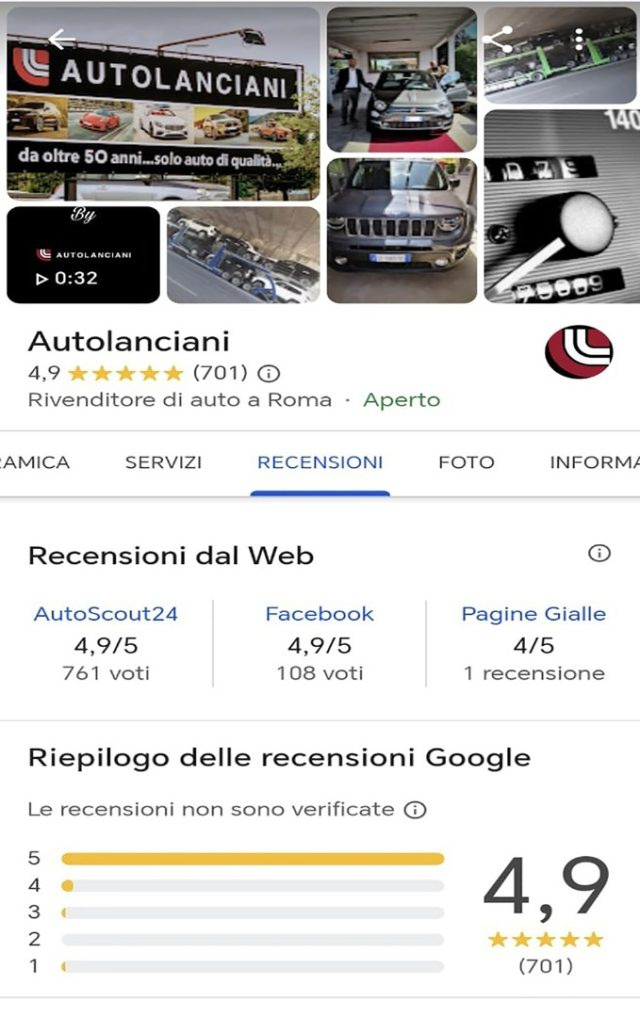Switch to the Foto tab
640x1017 pixels.
466,462
